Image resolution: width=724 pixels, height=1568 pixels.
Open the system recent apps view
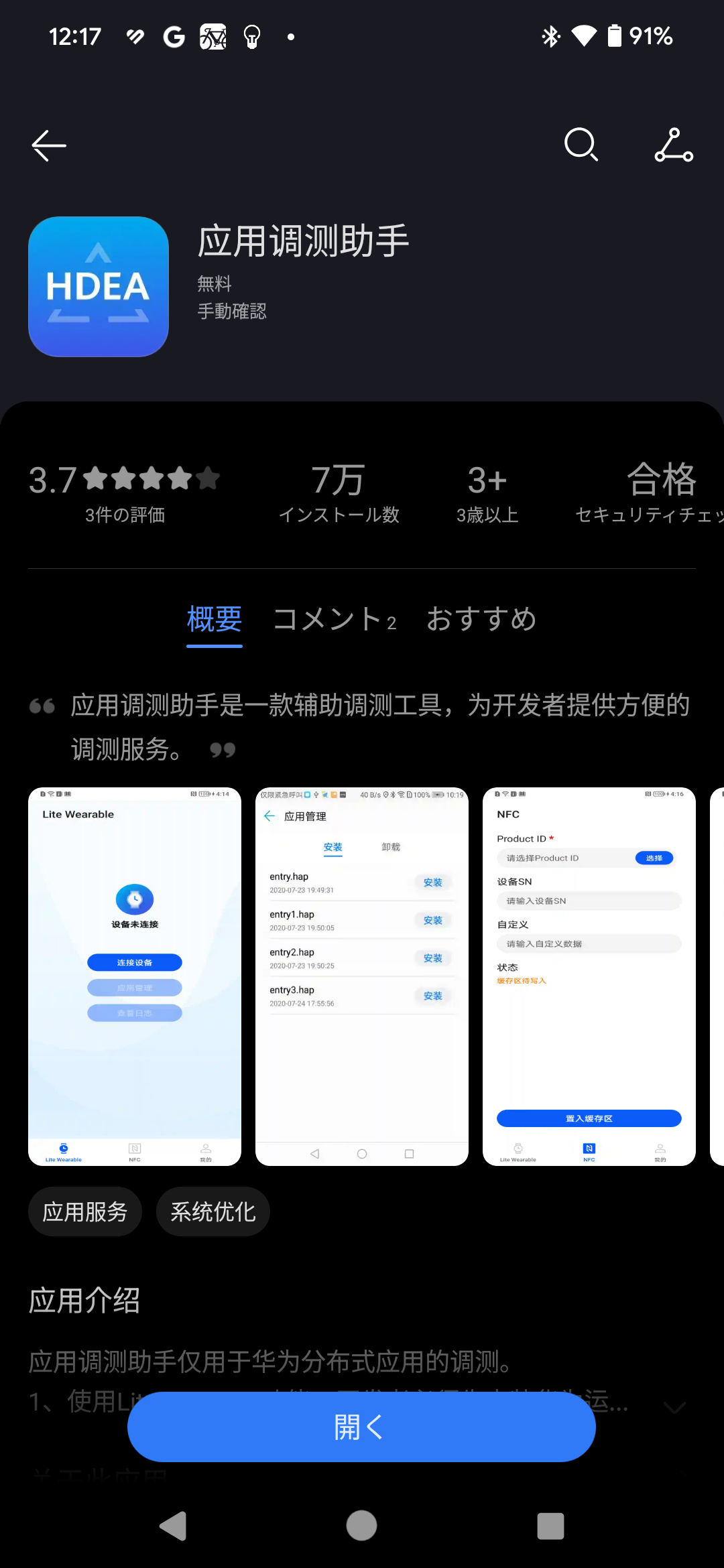pyautogui.click(x=550, y=1526)
